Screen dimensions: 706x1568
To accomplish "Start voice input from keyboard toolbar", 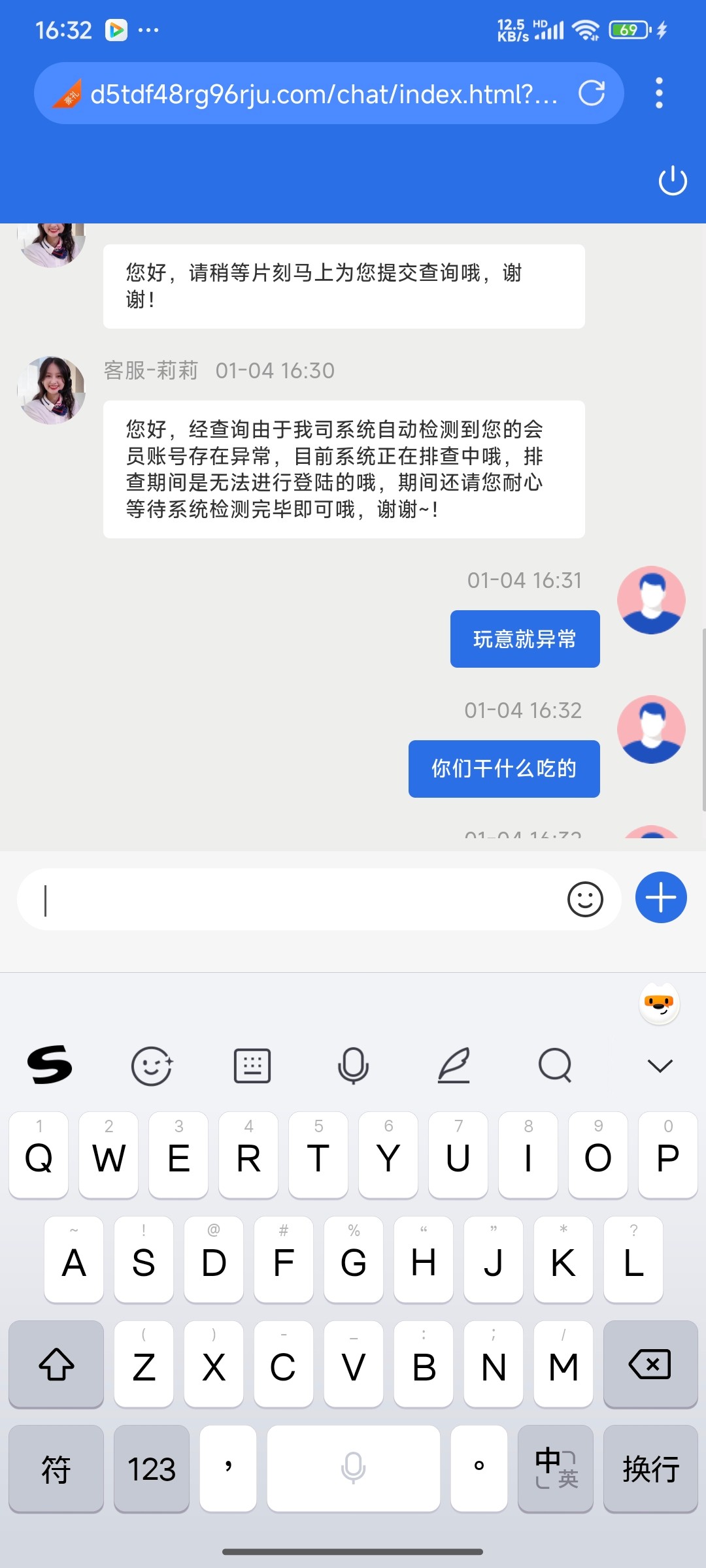I will click(x=353, y=1066).
